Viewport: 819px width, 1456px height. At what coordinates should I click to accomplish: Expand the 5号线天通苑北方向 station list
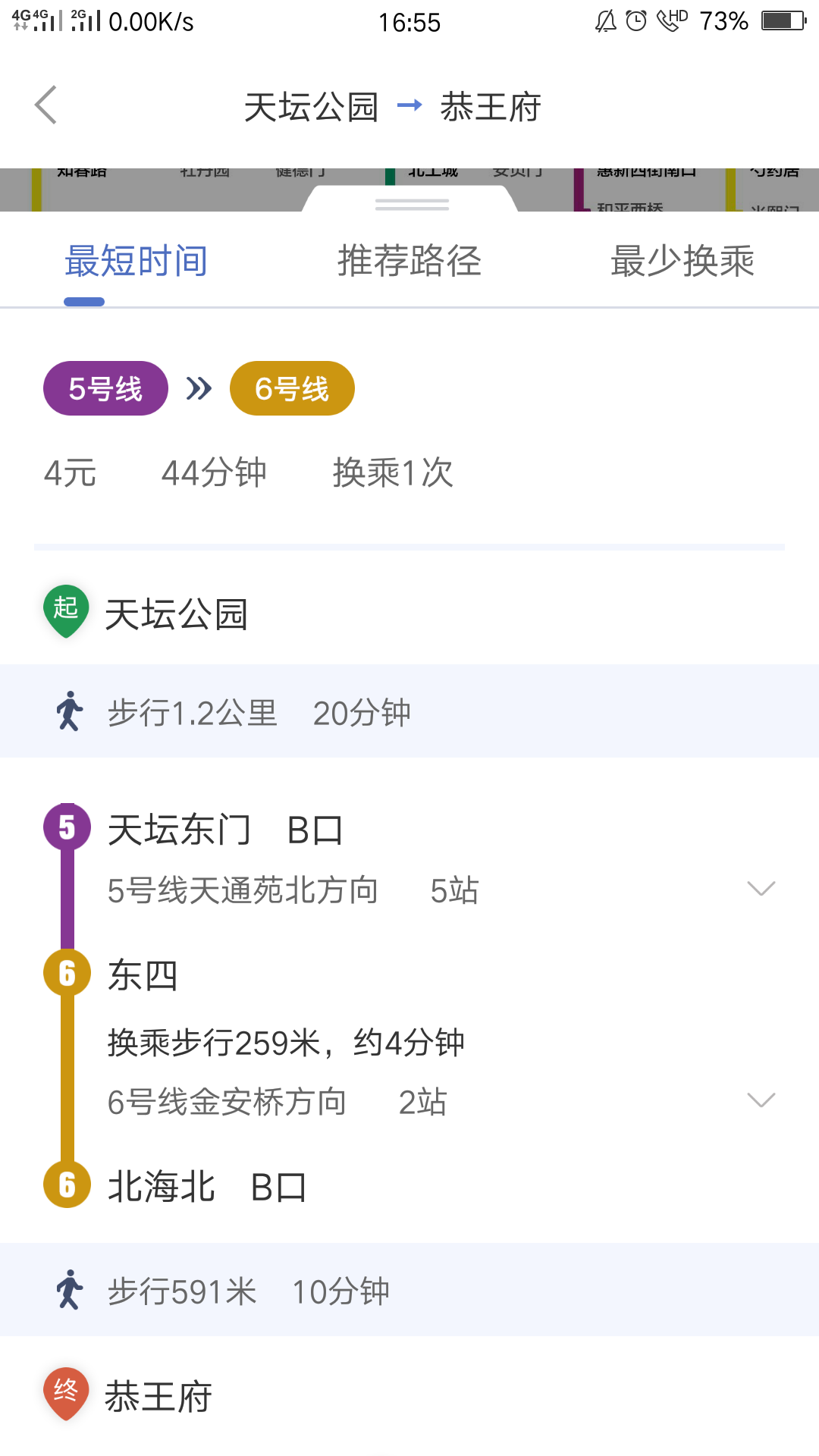pyautogui.click(x=761, y=889)
